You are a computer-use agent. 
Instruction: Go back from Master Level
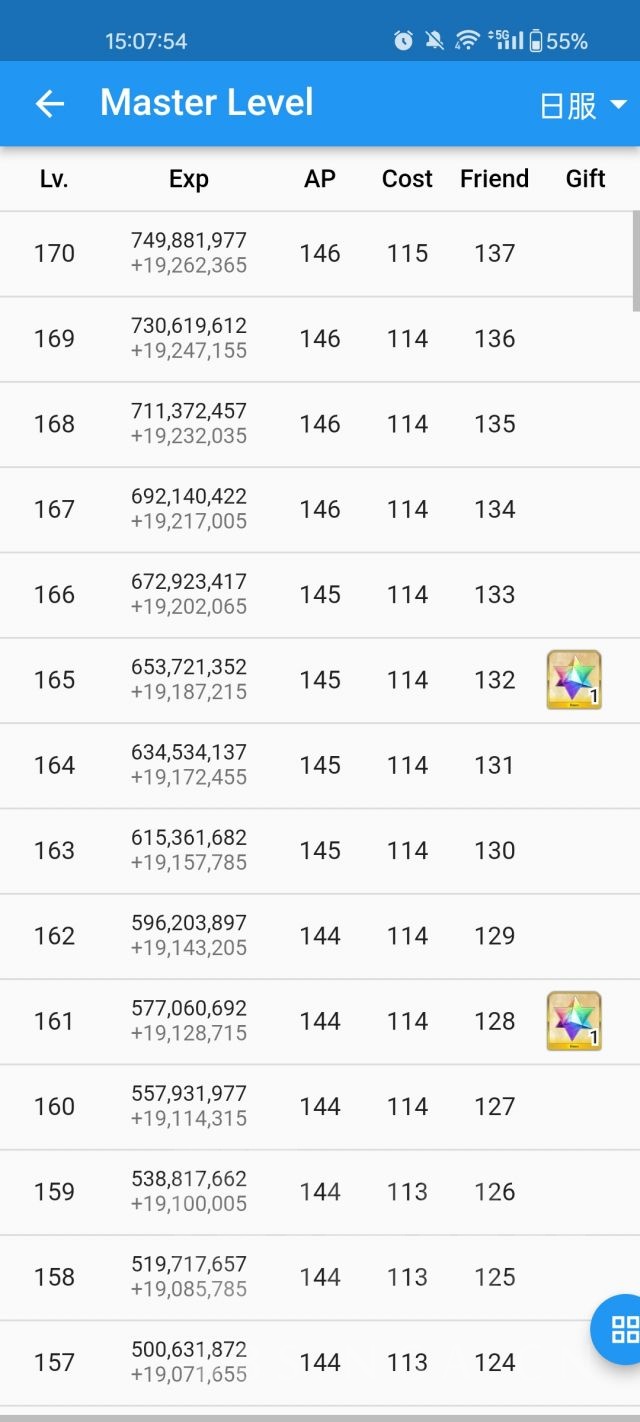click(x=49, y=103)
